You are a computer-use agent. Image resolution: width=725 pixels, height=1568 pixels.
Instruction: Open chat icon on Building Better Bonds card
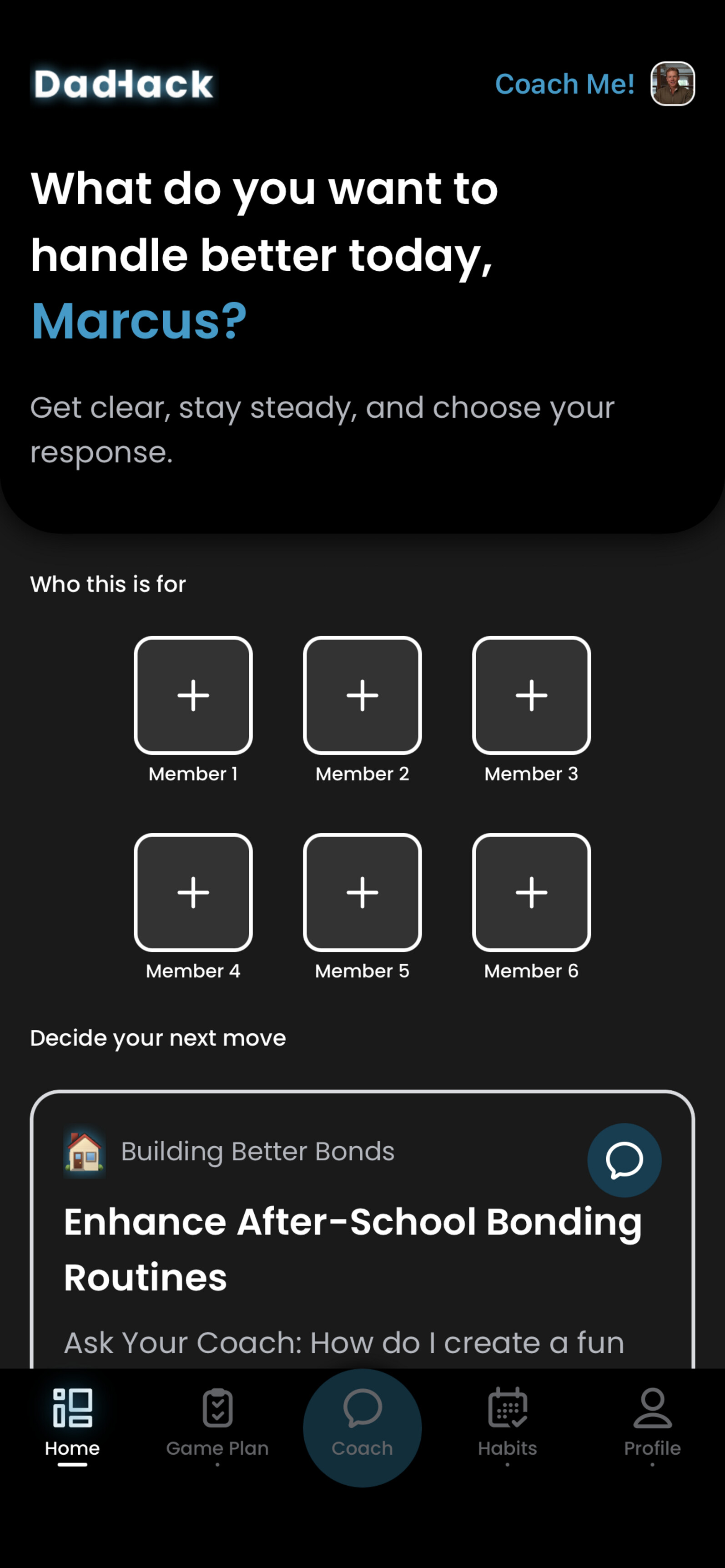[624, 1160]
